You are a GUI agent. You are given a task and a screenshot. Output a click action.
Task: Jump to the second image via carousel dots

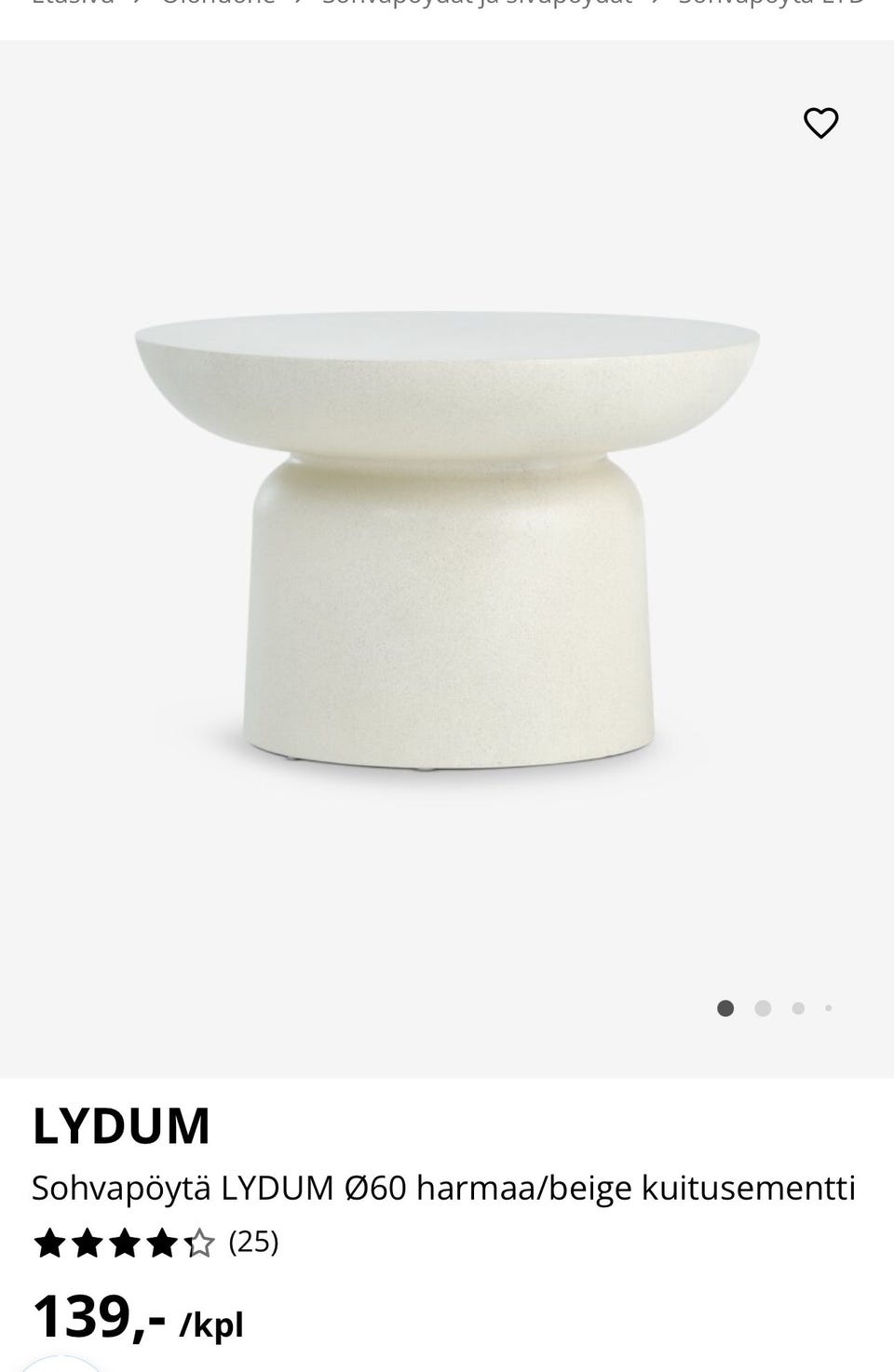click(x=763, y=1008)
